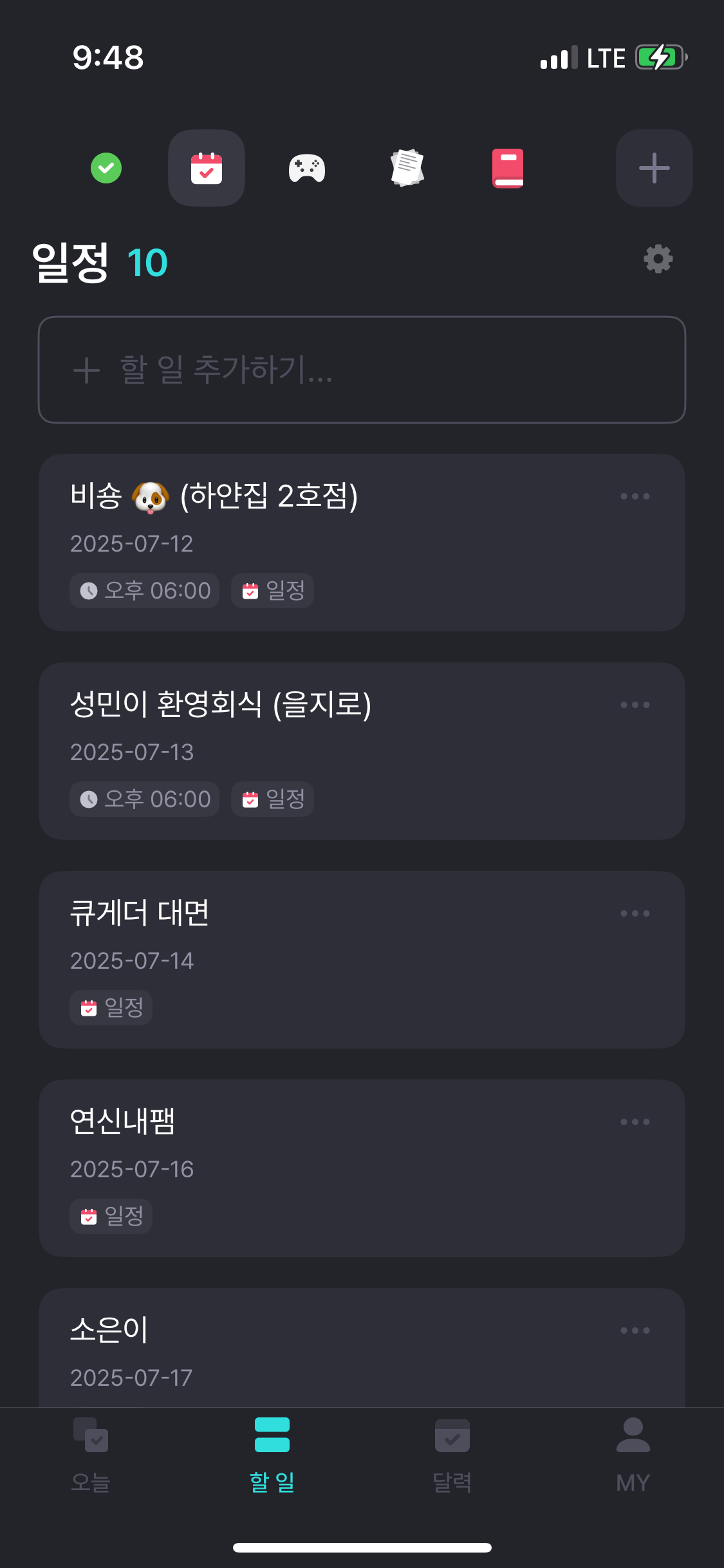Select the green checkmark category
Screen dimensions: 724x1568
point(106,168)
